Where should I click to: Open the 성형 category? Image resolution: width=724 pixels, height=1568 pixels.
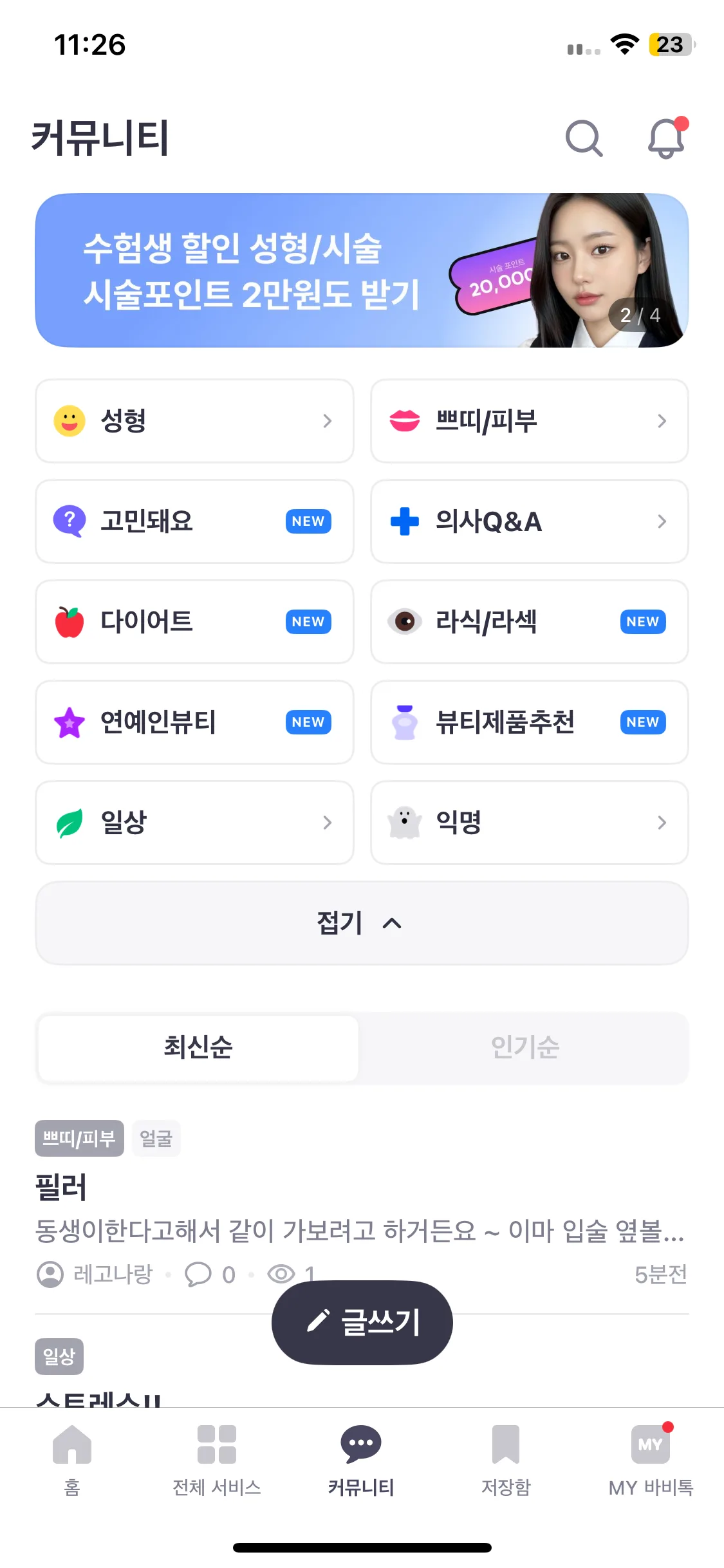(194, 421)
